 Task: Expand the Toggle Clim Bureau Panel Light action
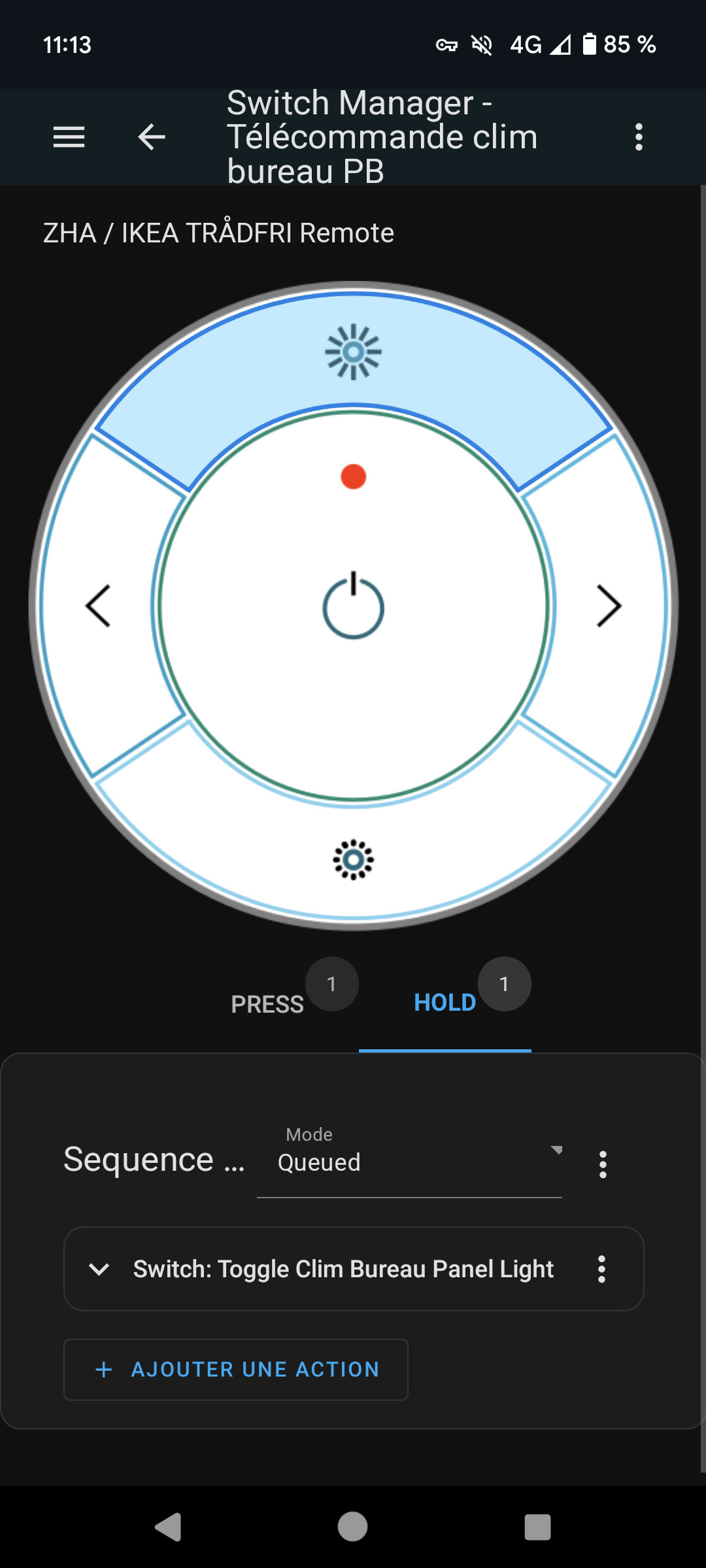pyautogui.click(x=99, y=1269)
